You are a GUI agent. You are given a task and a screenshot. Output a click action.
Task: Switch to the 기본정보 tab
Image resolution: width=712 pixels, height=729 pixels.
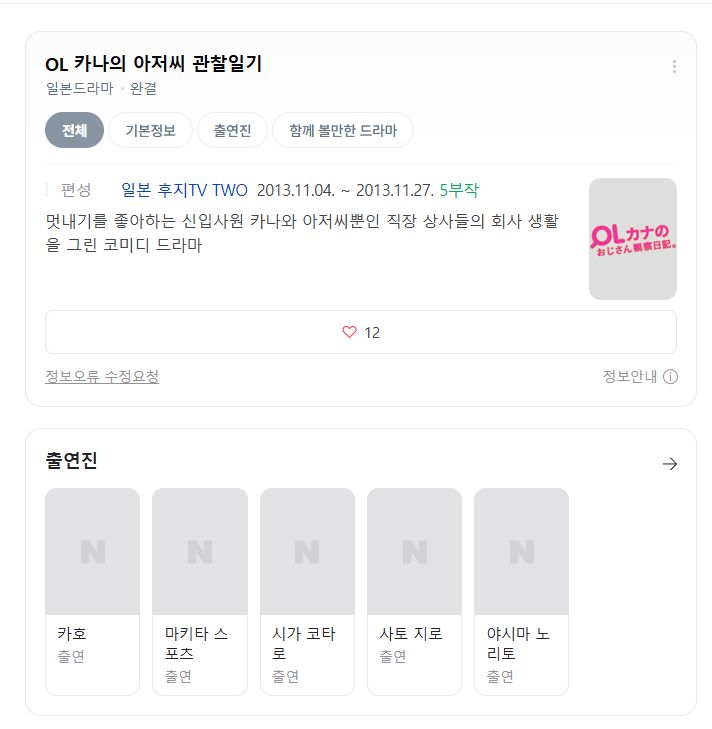click(x=150, y=130)
